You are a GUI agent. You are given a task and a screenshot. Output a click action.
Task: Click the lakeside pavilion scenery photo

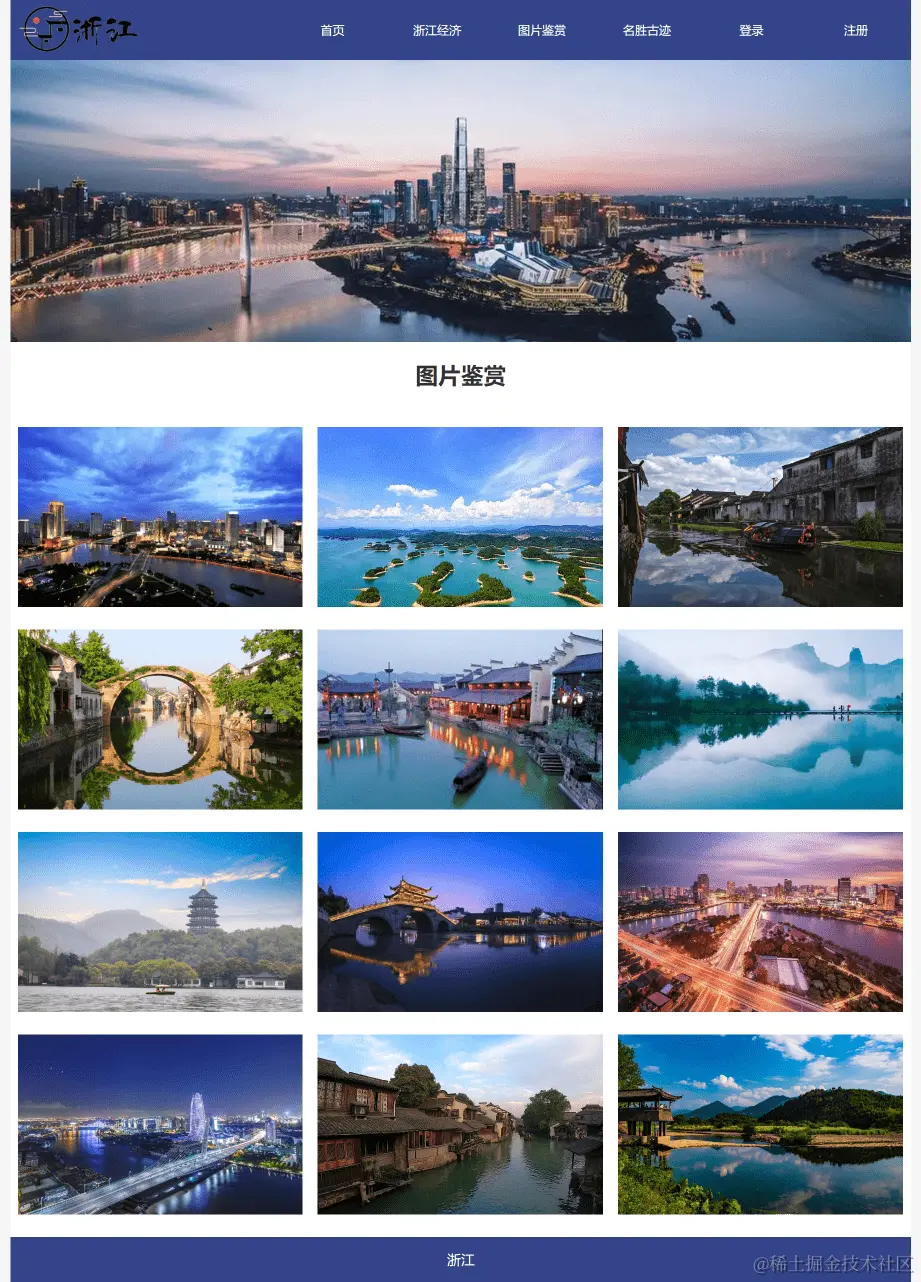point(760,1124)
